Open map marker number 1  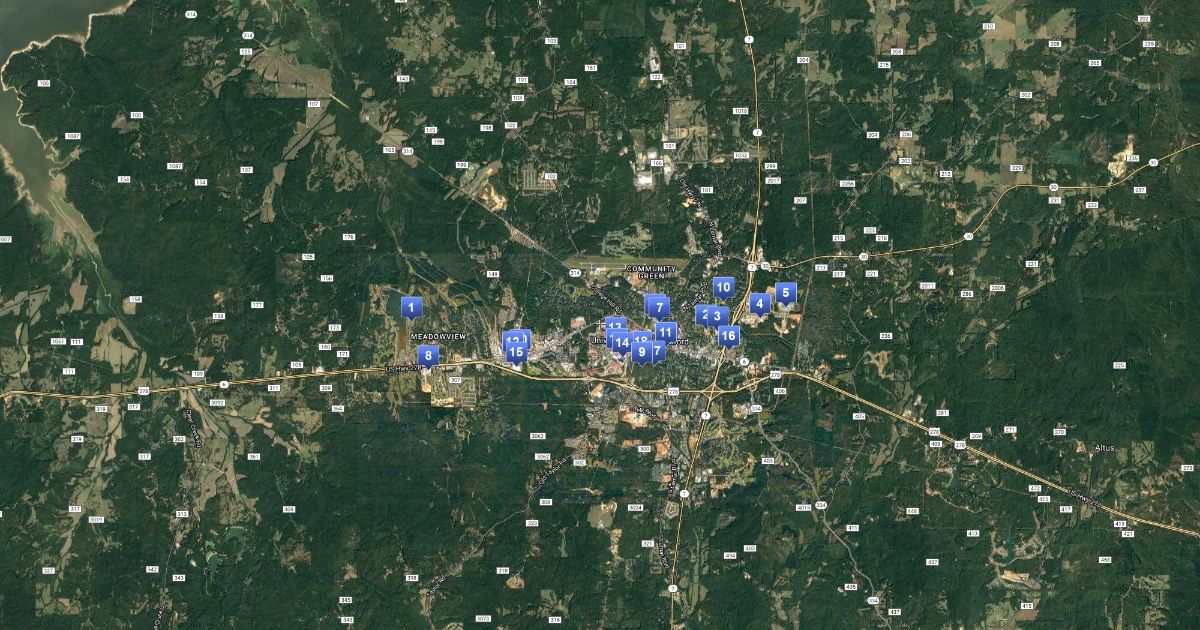(x=411, y=306)
